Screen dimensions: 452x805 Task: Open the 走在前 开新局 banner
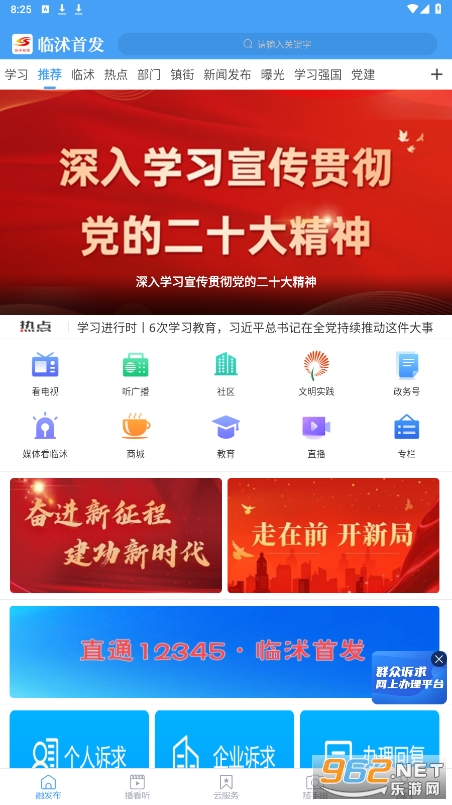point(333,535)
